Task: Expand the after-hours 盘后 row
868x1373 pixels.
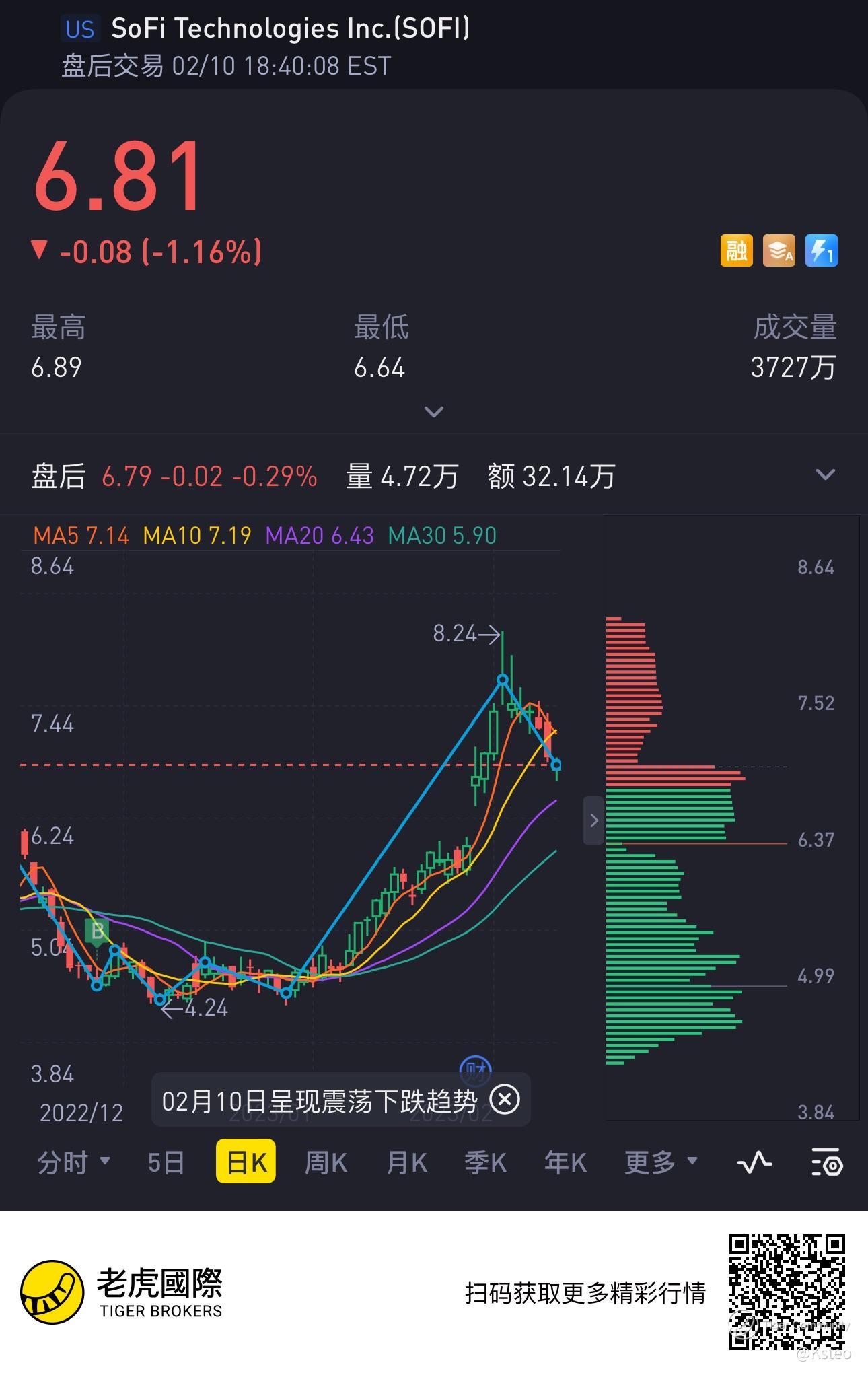Action: click(x=825, y=475)
